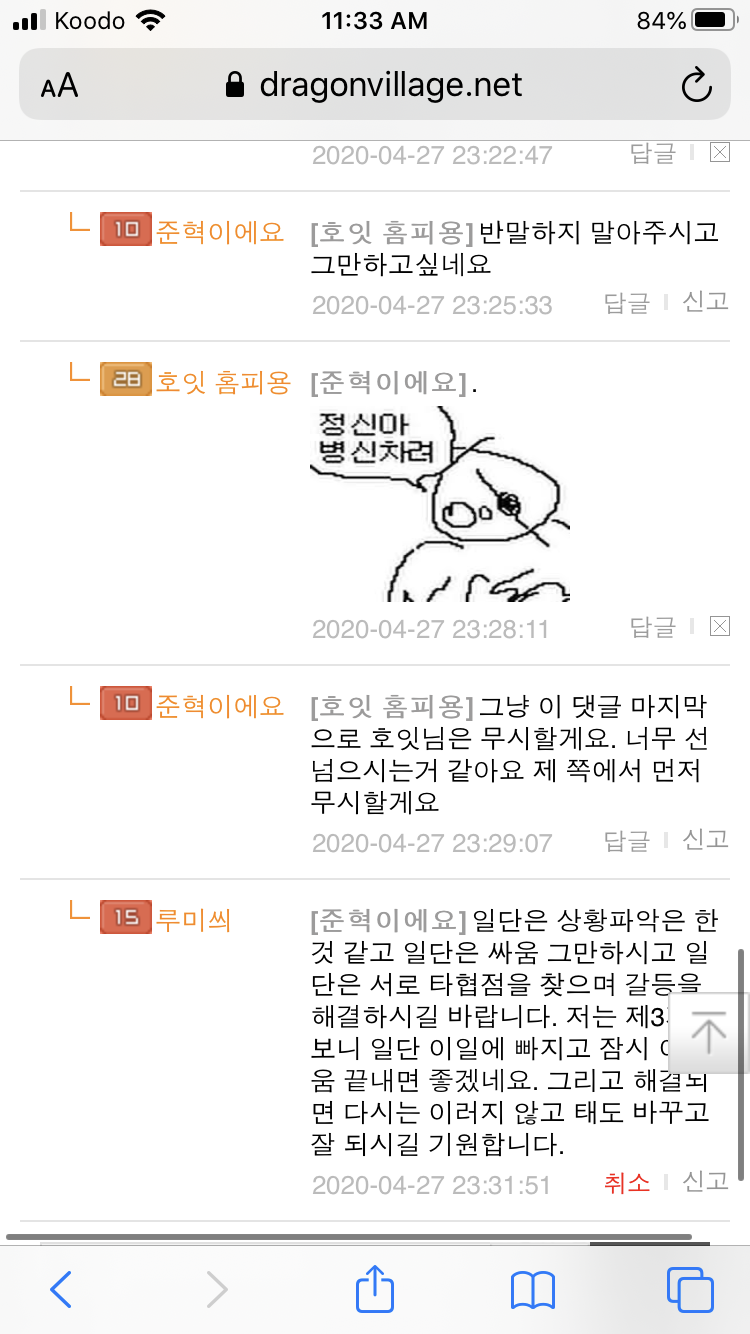
Task: Open the Safari share sheet
Action: pos(375,1289)
